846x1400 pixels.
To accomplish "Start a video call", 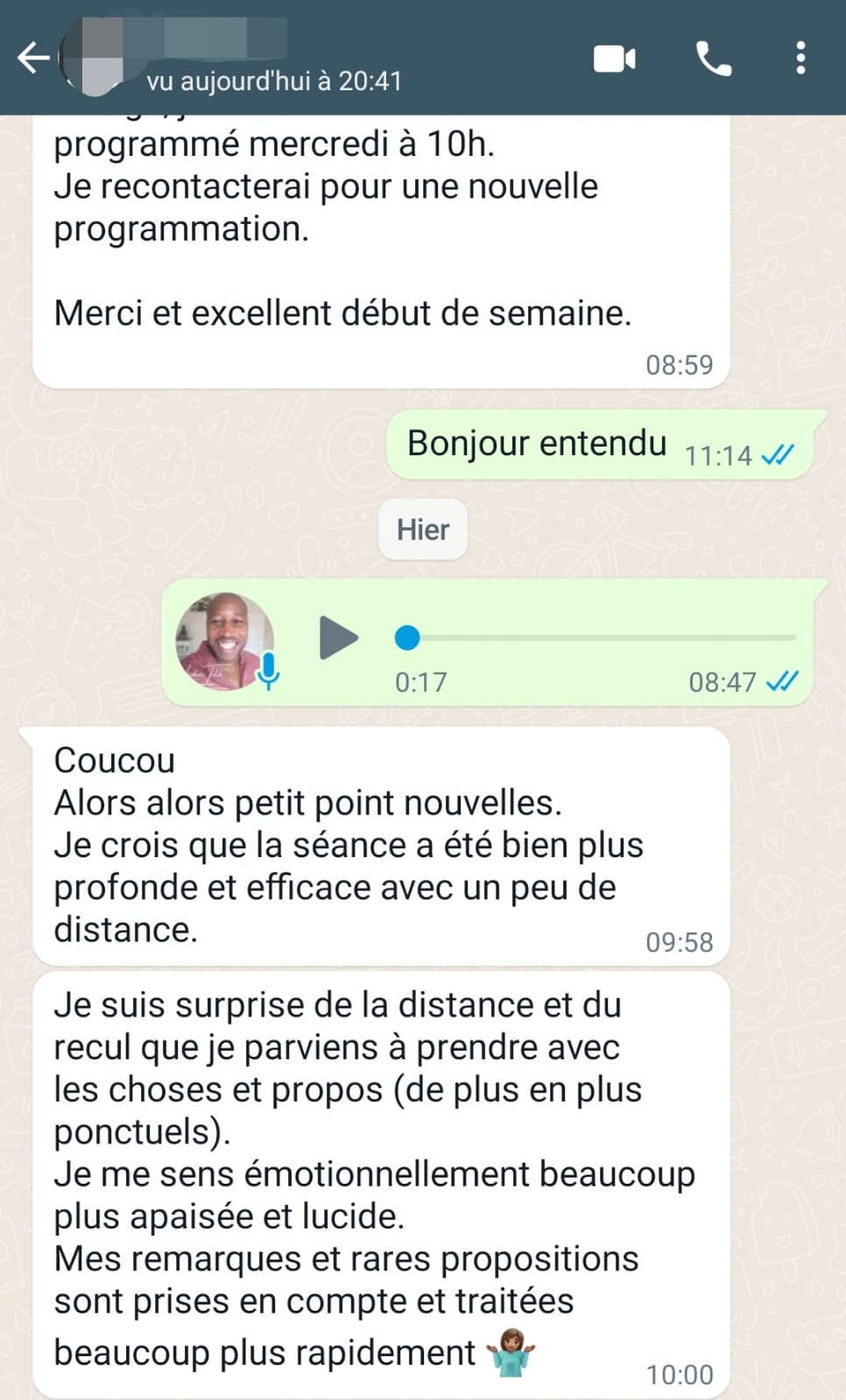I will tap(614, 59).
